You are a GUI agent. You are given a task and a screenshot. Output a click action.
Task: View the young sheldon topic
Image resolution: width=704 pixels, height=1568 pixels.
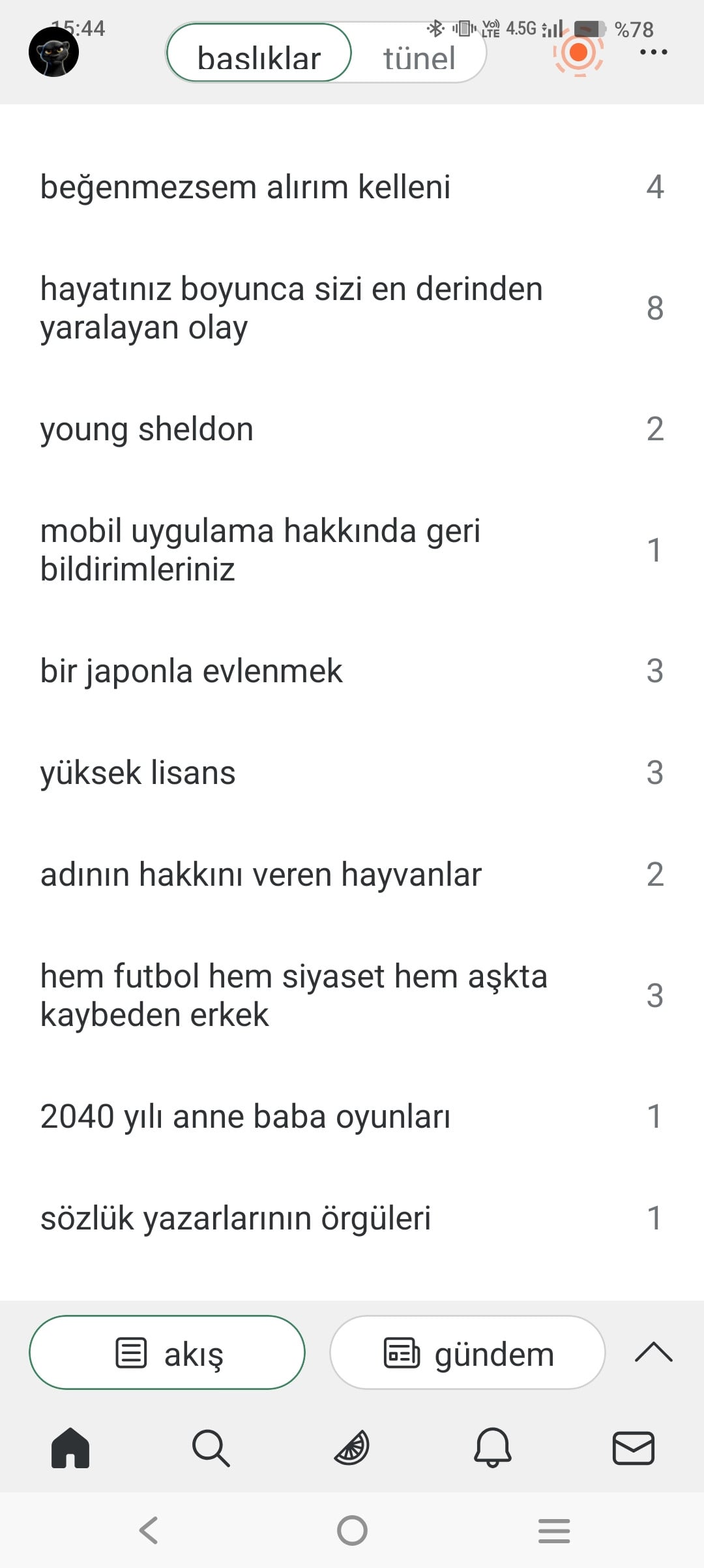147,429
